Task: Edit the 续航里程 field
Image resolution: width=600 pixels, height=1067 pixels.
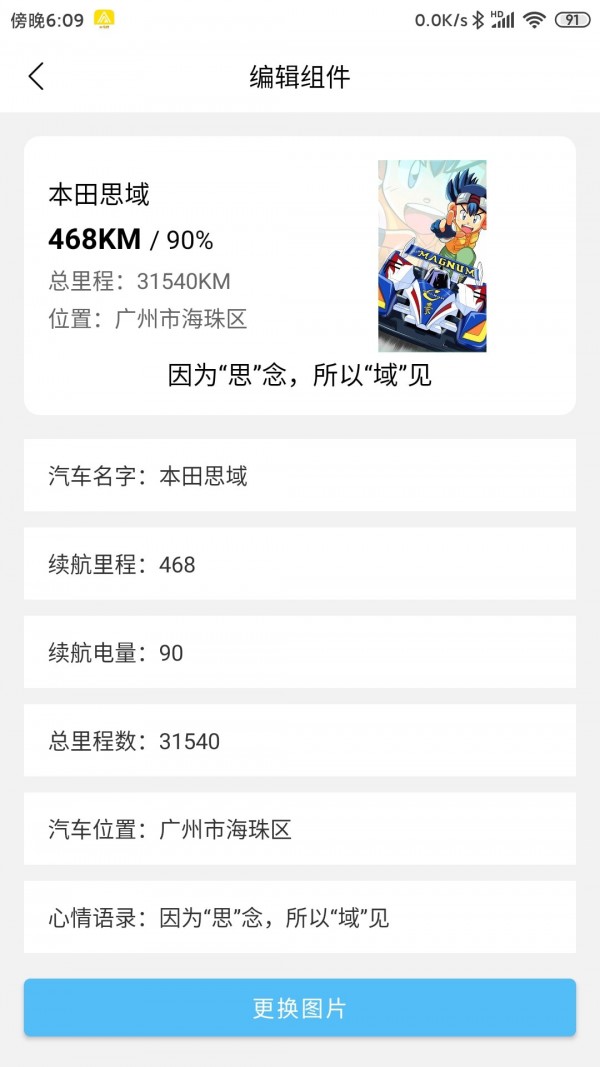Action: pyautogui.click(x=300, y=564)
